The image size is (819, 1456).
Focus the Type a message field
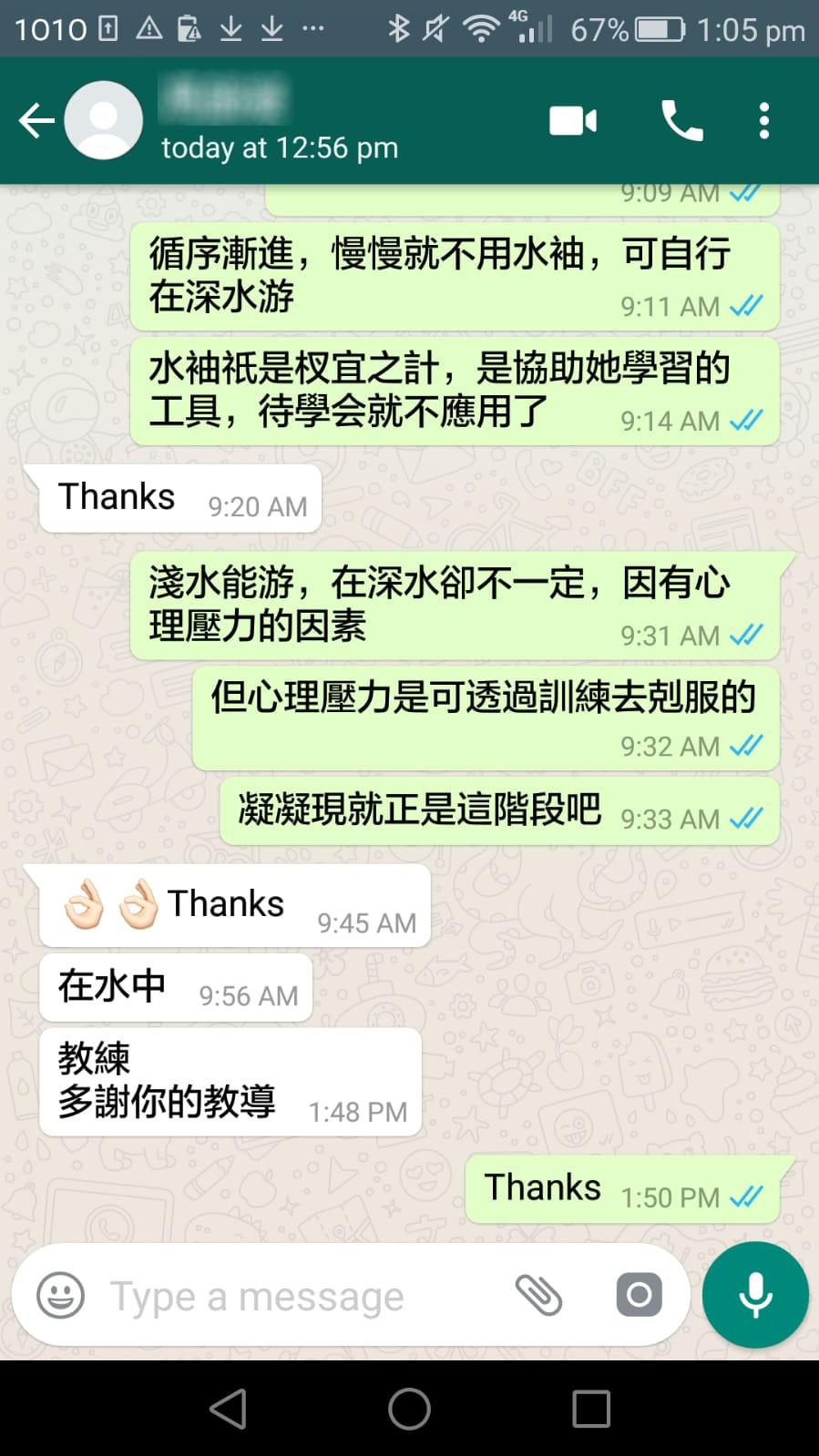point(292,1295)
